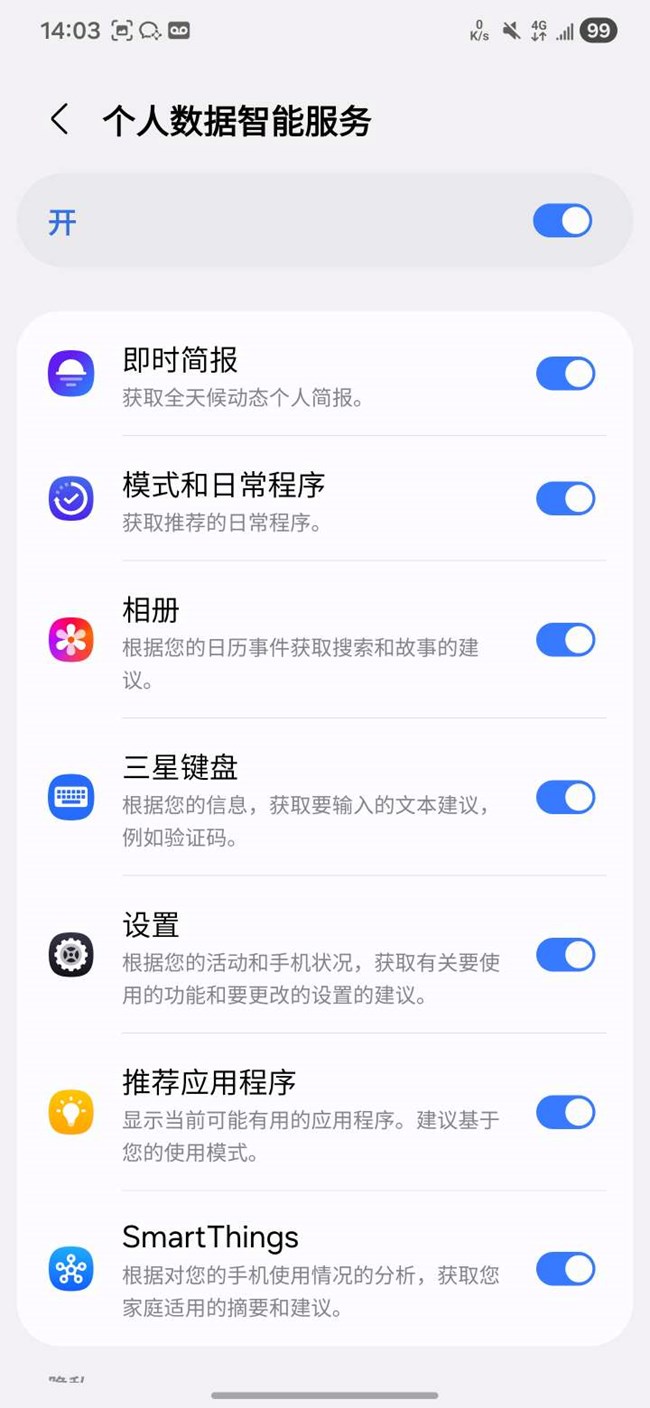Disable 三星键盘 suggestions toggle
Screen dimensions: 650x1408
click(566, 797)
